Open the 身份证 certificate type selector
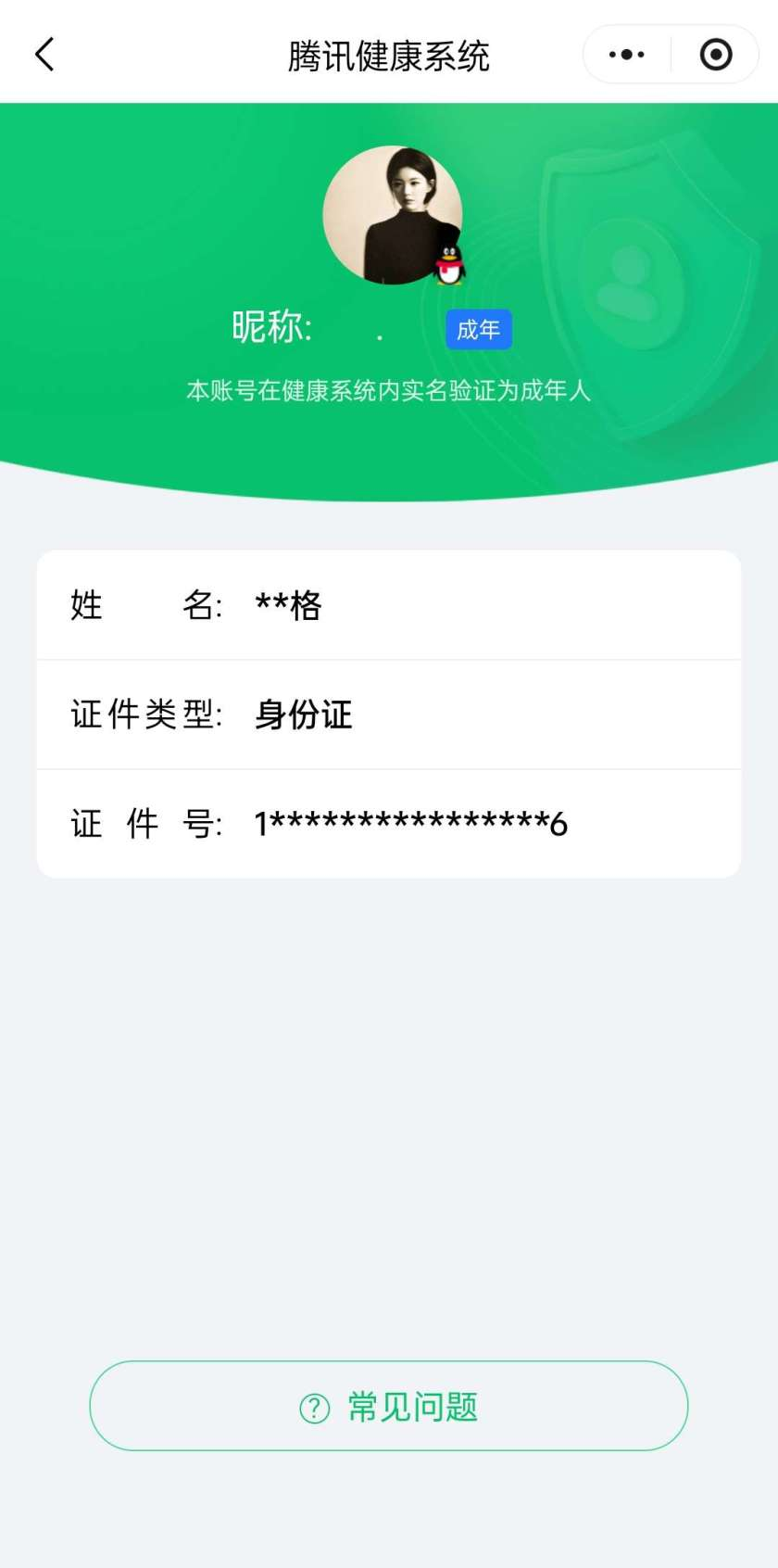Viewport: 778px width, 1568px height. [302, 714]
